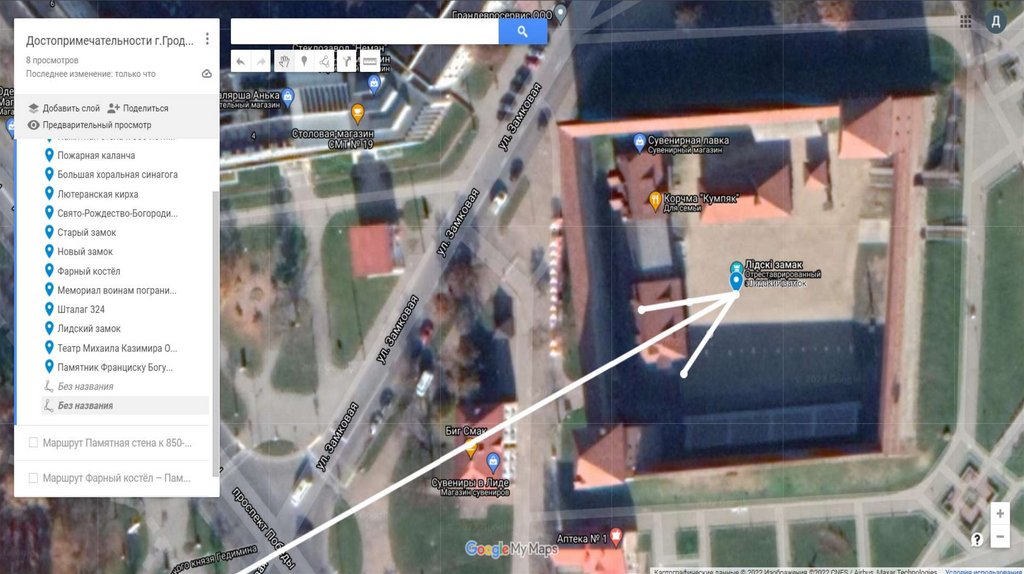The image size is (1024, 574).
Task: Open Предварительный просмотр preview
Action: 97,125
